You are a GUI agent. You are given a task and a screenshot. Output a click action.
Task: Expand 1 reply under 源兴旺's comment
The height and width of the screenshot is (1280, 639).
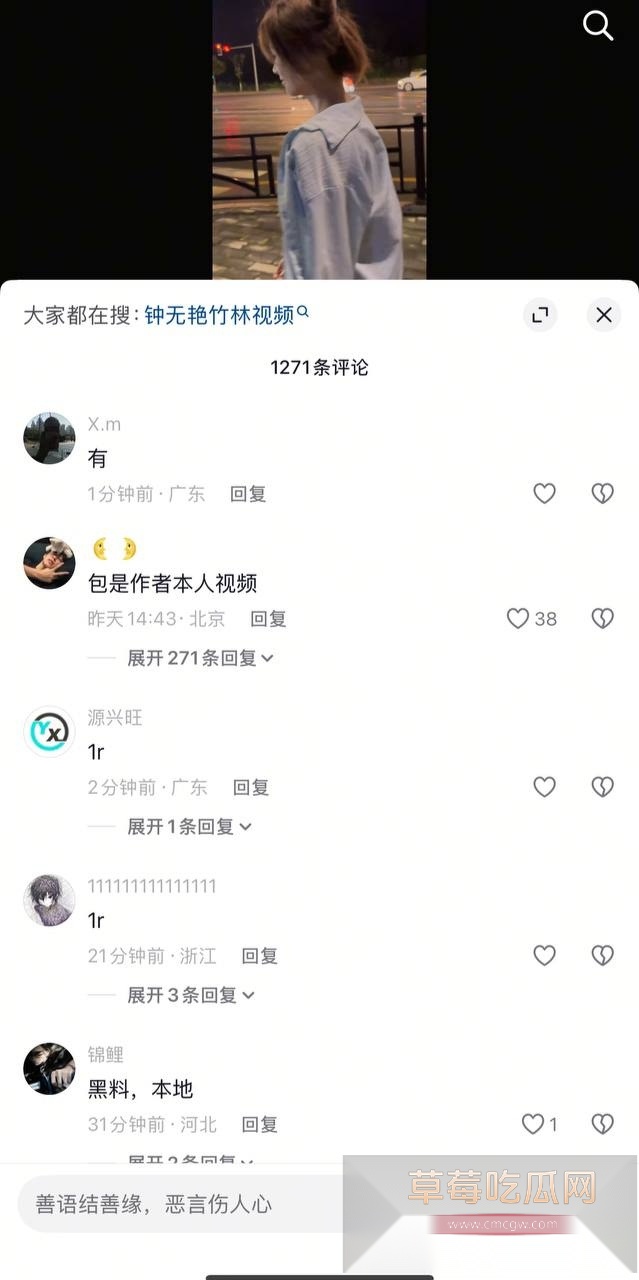click(189, 827)
